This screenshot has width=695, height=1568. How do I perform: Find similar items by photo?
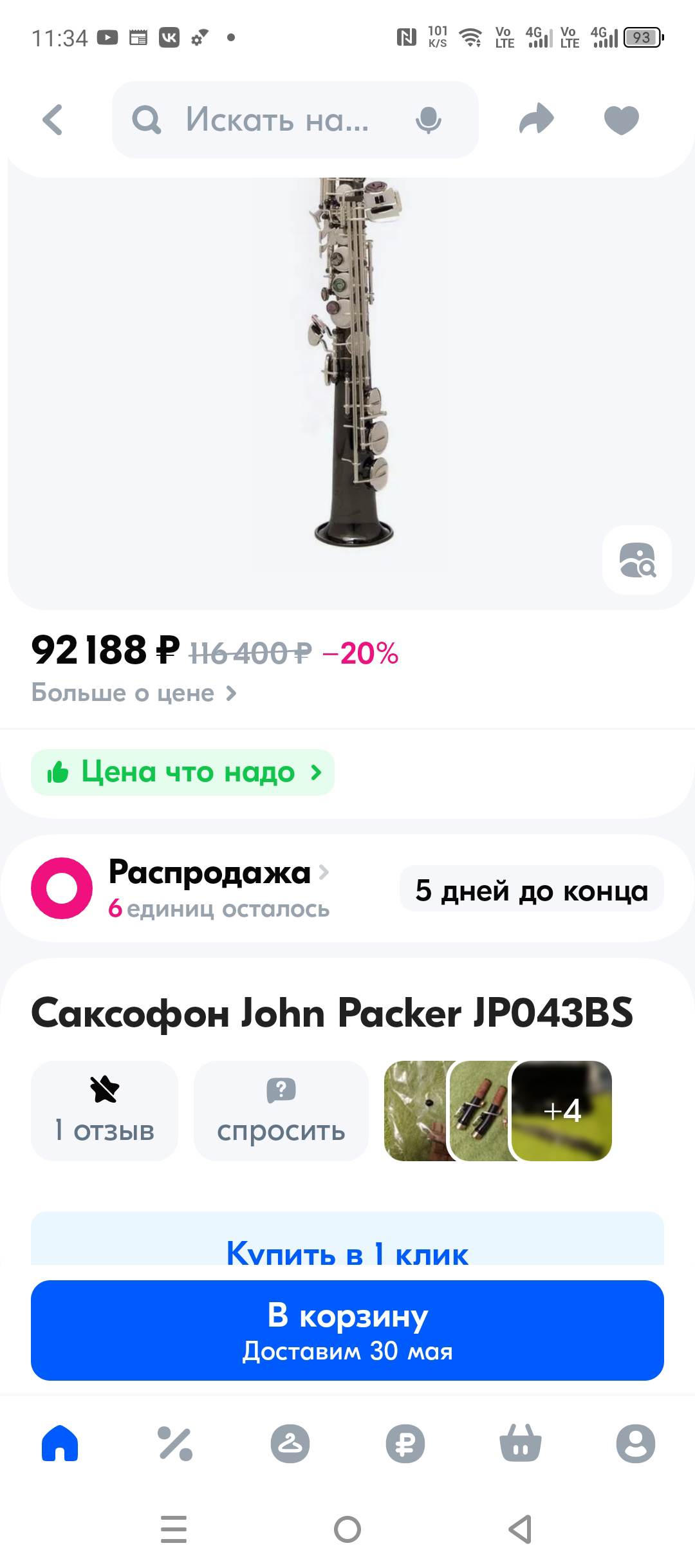coord(636,560)
